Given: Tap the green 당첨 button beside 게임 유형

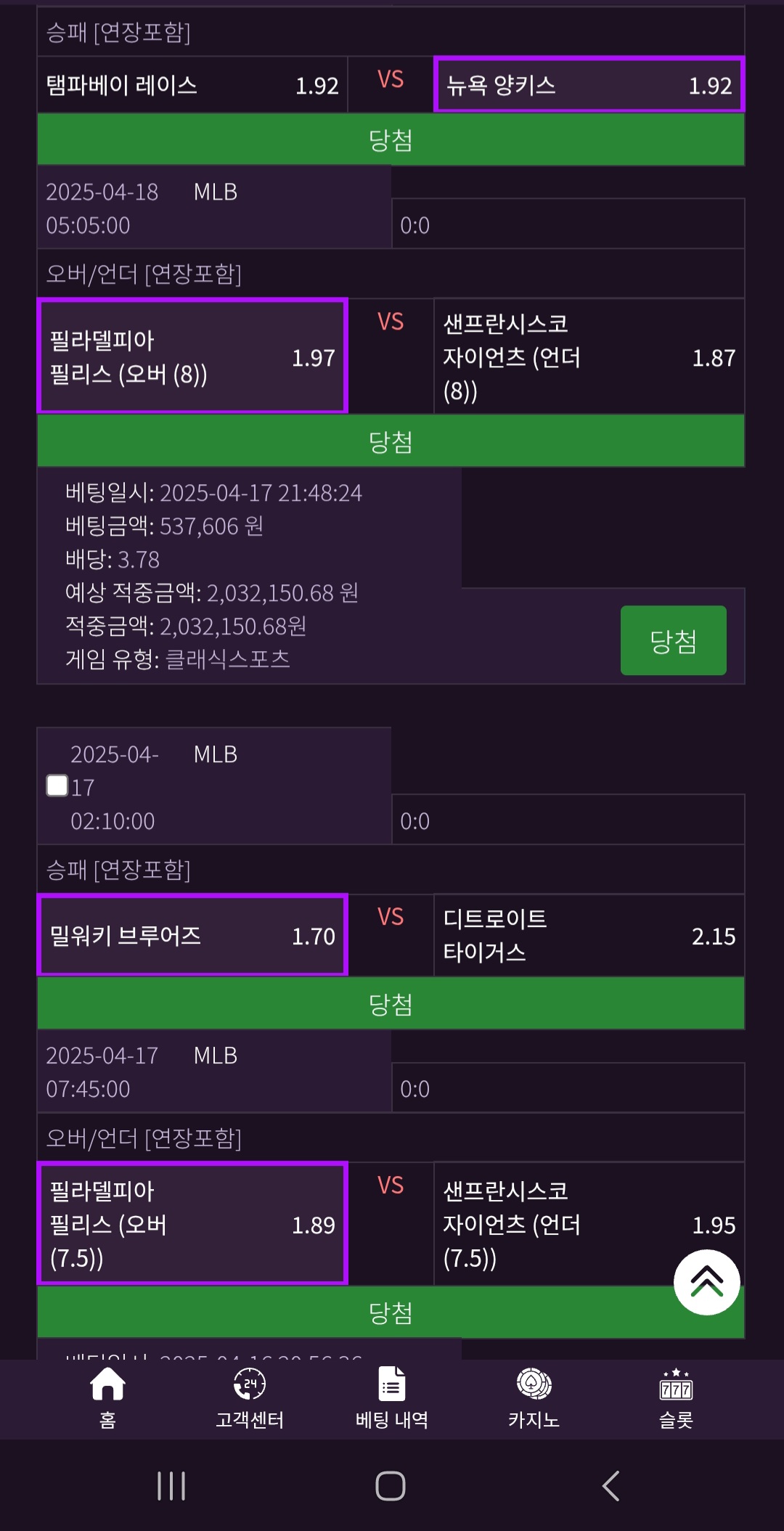Looking at the screenshot, I should (673, 640).
